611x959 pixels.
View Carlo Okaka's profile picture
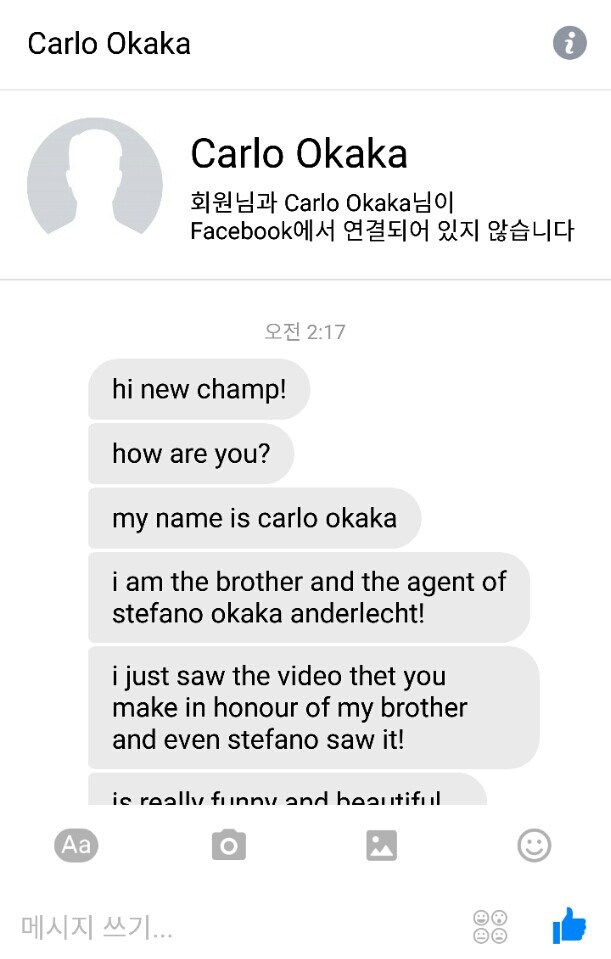tap(94, 185)
